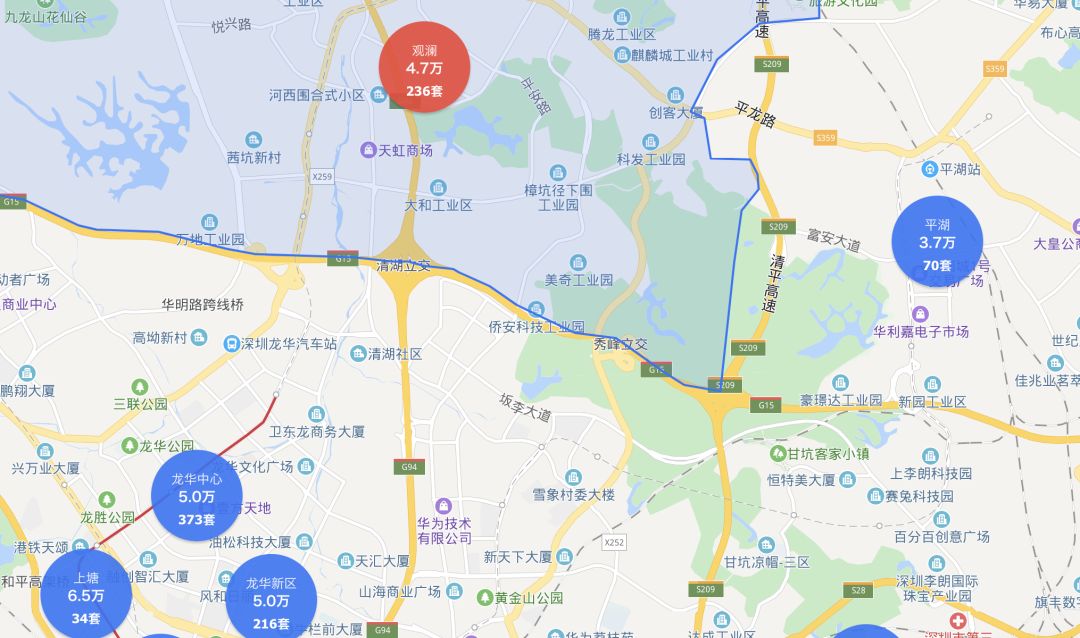1080x638 pixels.
Task: Select the 龙华新区 216套 marker
Action: coord(271,600)
